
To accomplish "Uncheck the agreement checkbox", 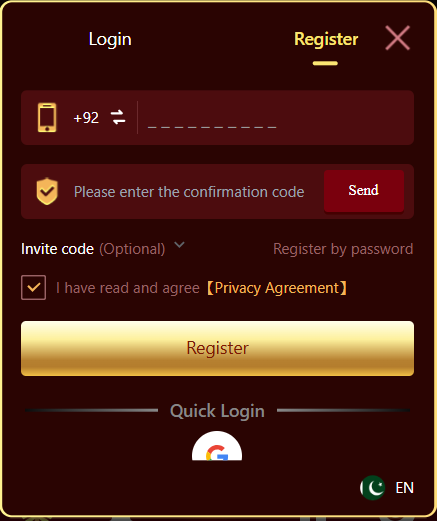I will (33, 287).
